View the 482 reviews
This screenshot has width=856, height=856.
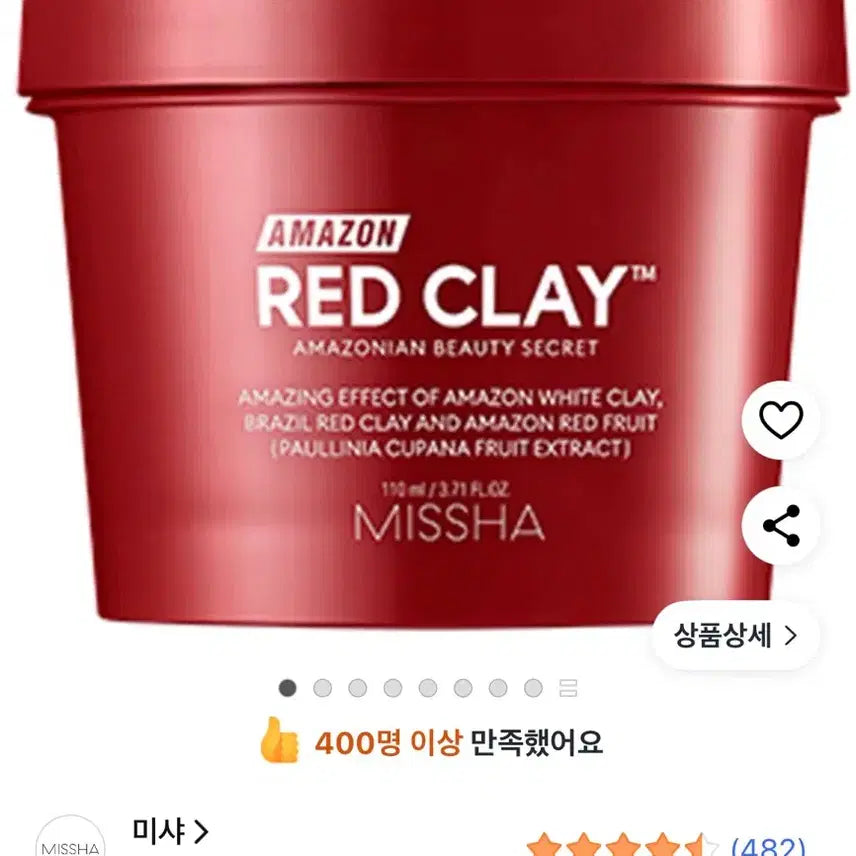point(768,846)
